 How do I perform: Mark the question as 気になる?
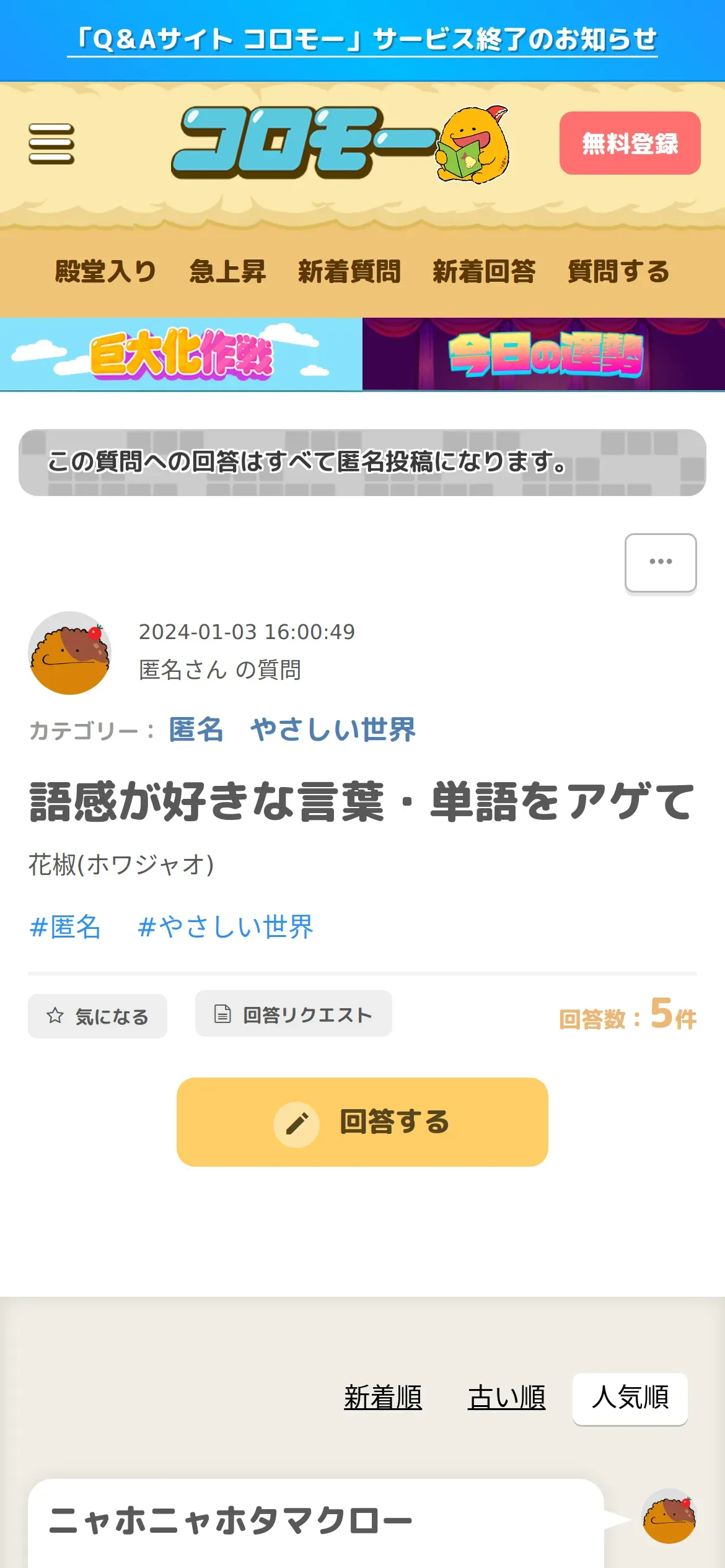97,1016
